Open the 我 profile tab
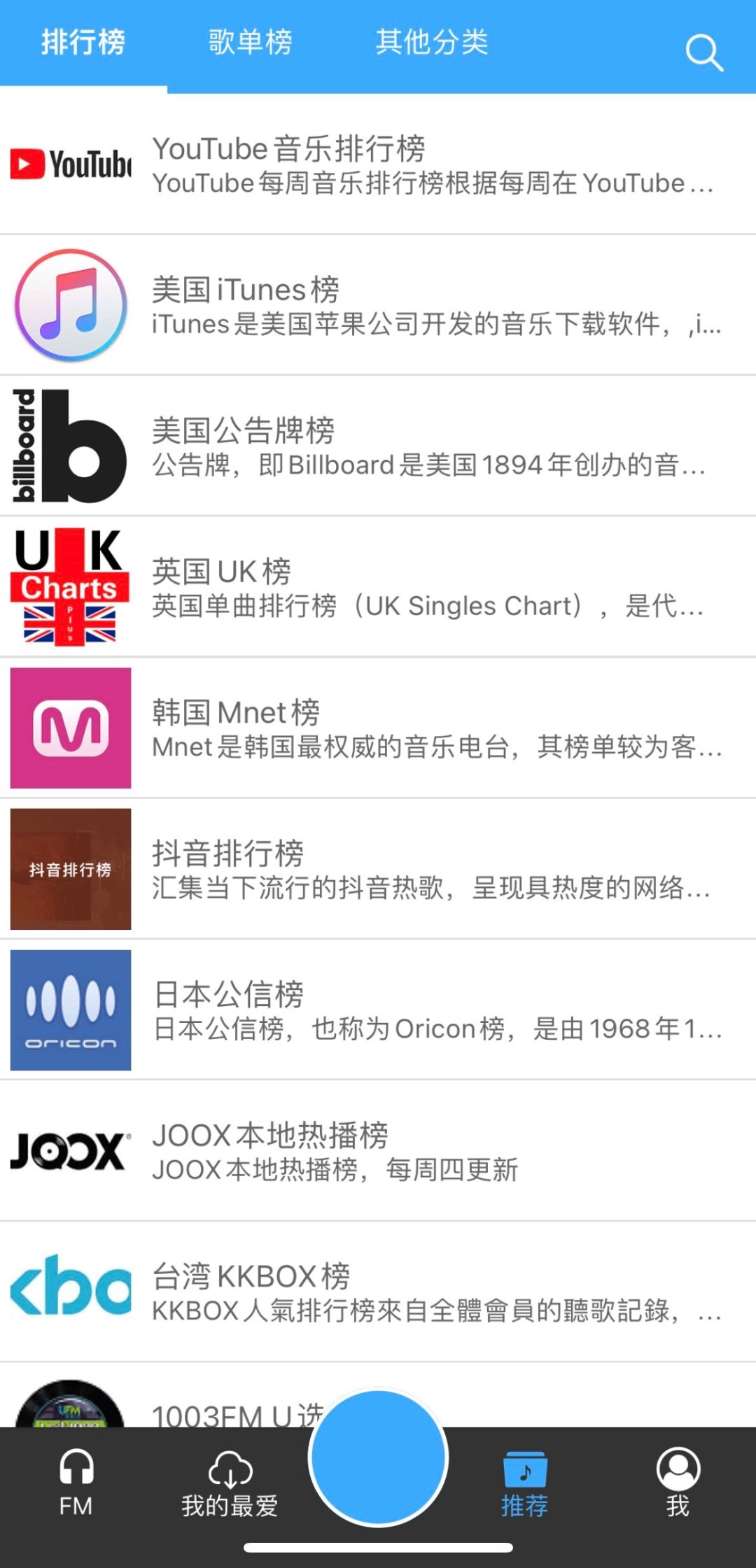 point(678,1482)
